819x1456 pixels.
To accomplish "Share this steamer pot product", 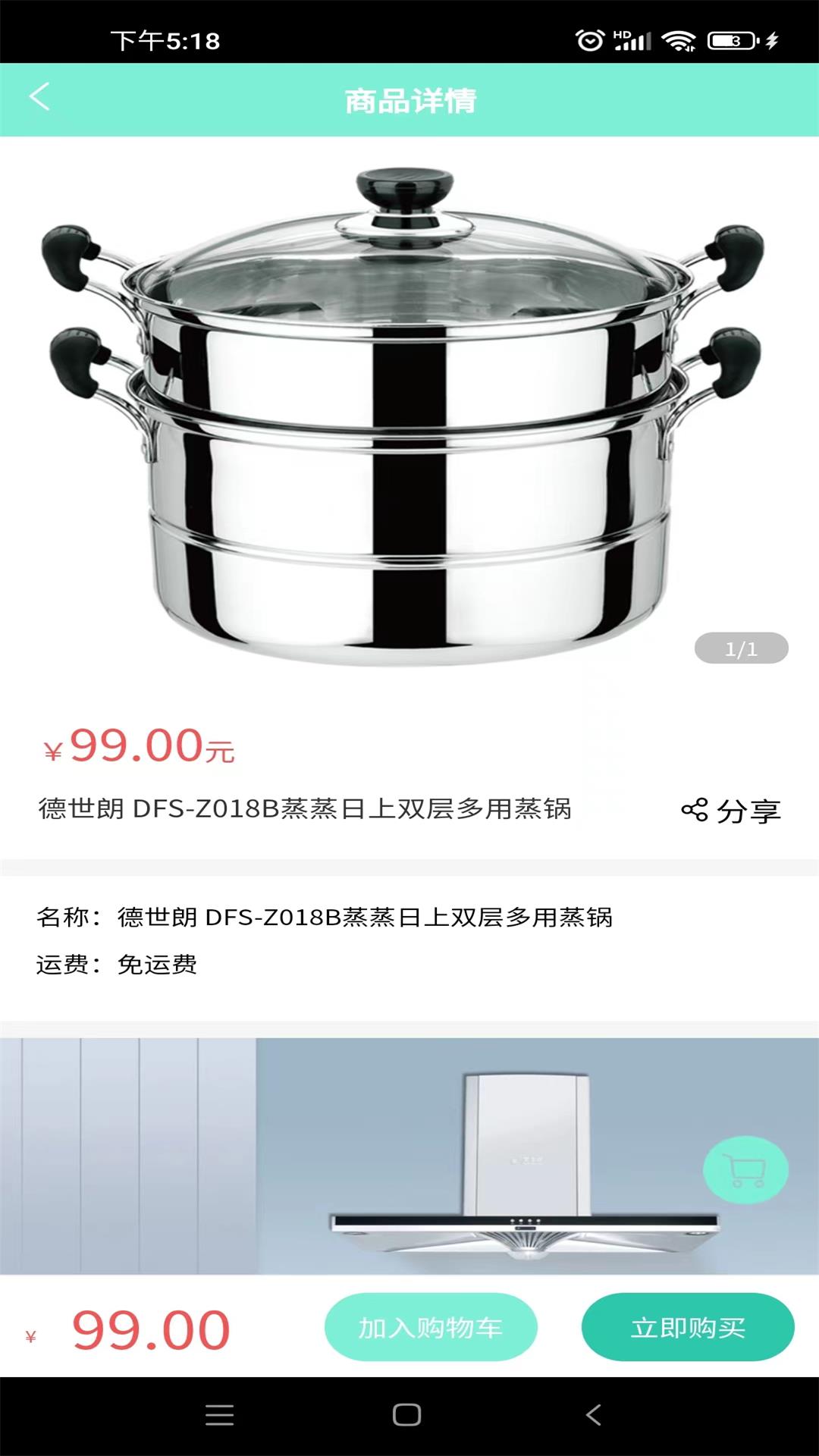I will tap(731, 811).
